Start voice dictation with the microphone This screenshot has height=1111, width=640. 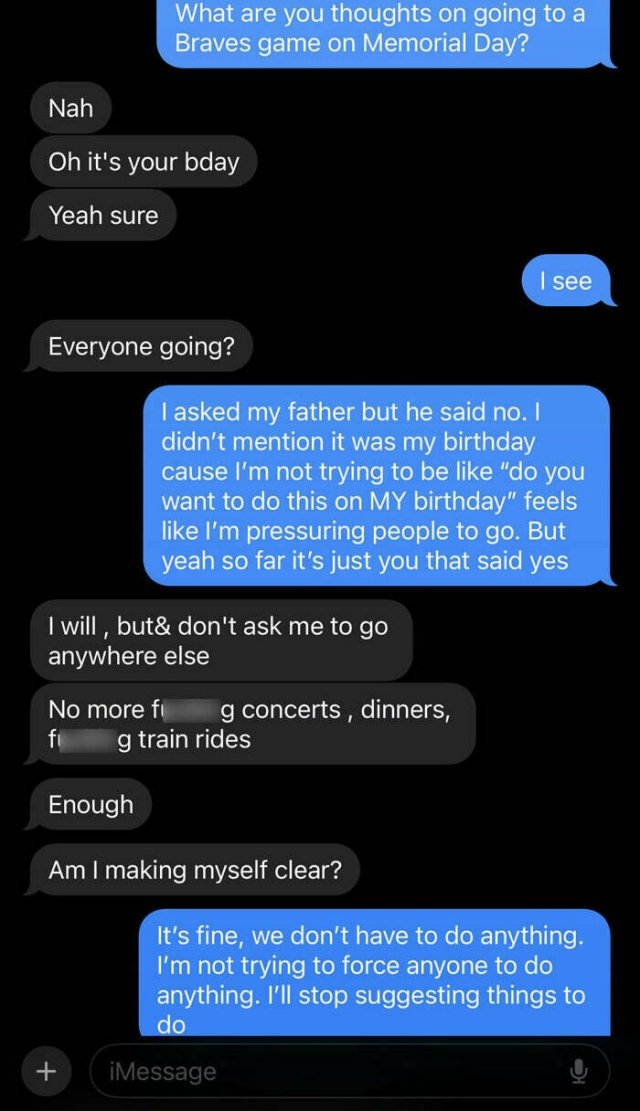tap(578, 1071)
